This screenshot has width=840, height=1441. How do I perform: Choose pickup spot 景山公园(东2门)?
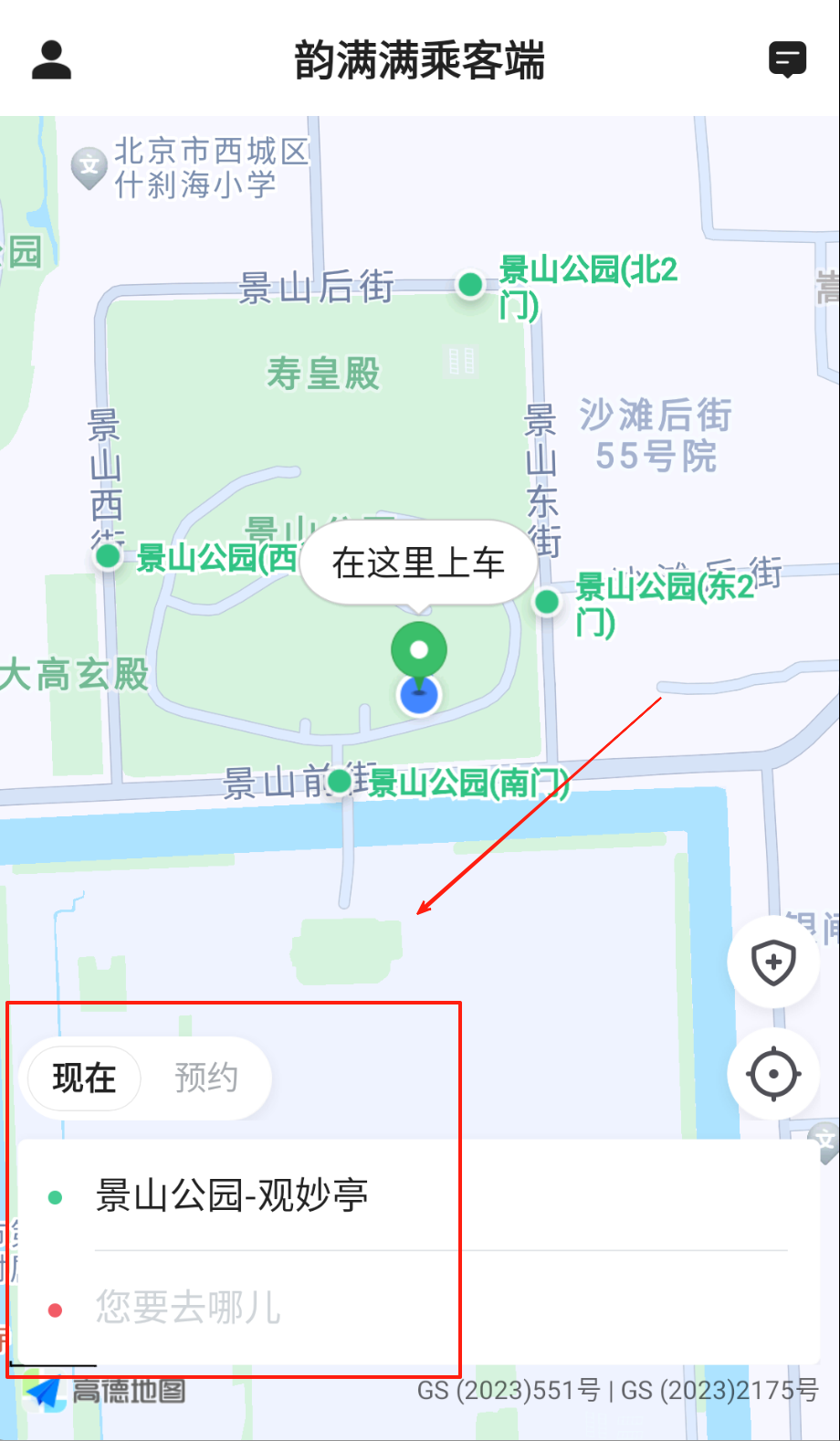point(547,602)
